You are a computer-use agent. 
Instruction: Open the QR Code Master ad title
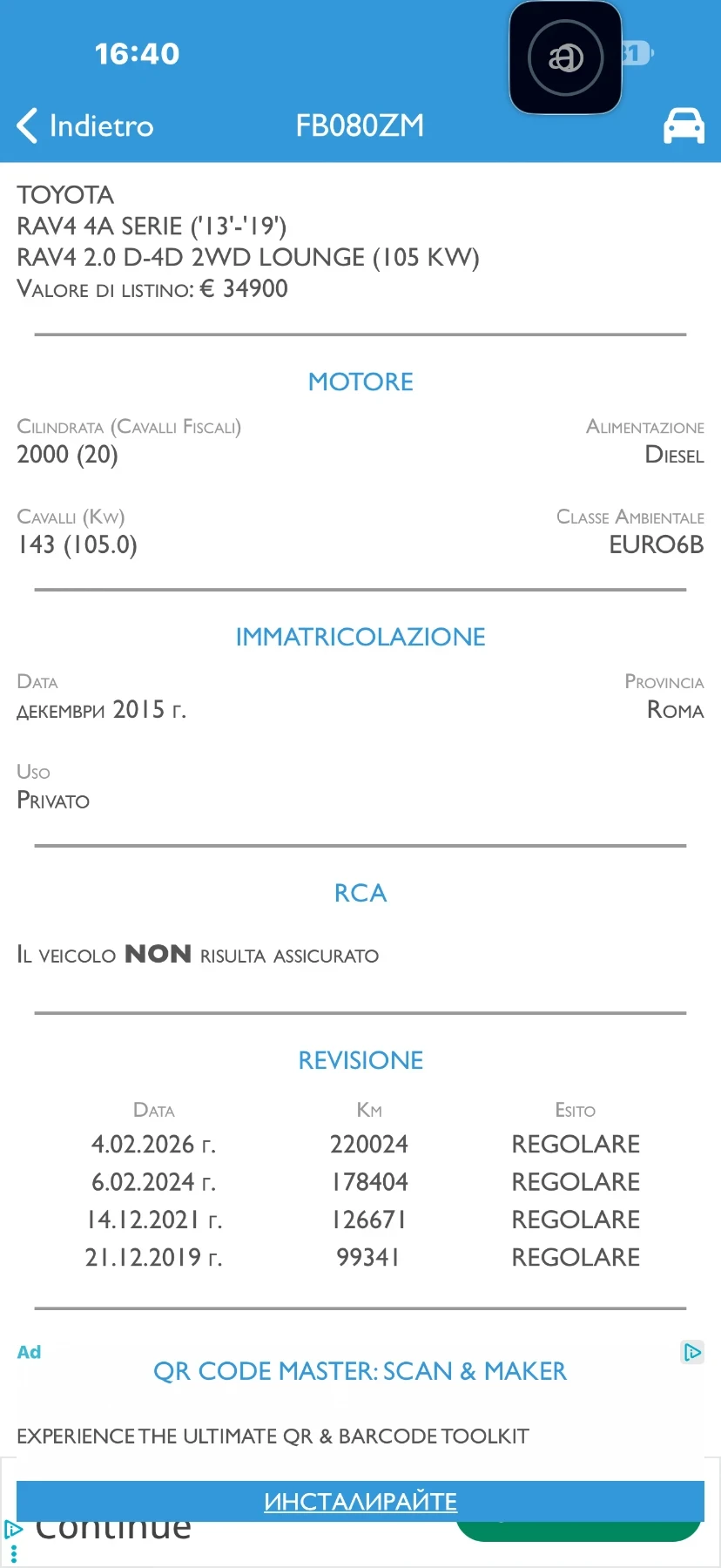360,1371
